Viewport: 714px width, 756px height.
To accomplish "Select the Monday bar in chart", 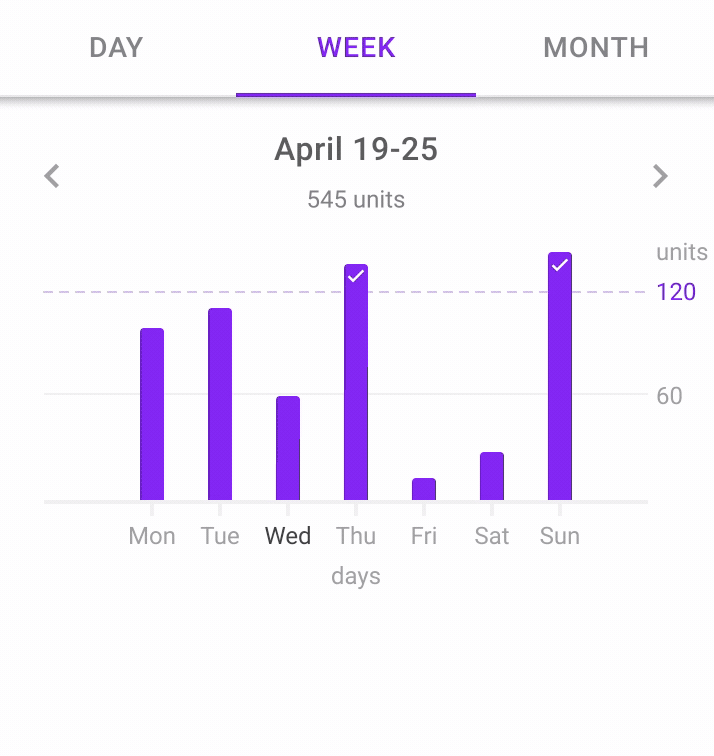I will [x=152, y=414].
